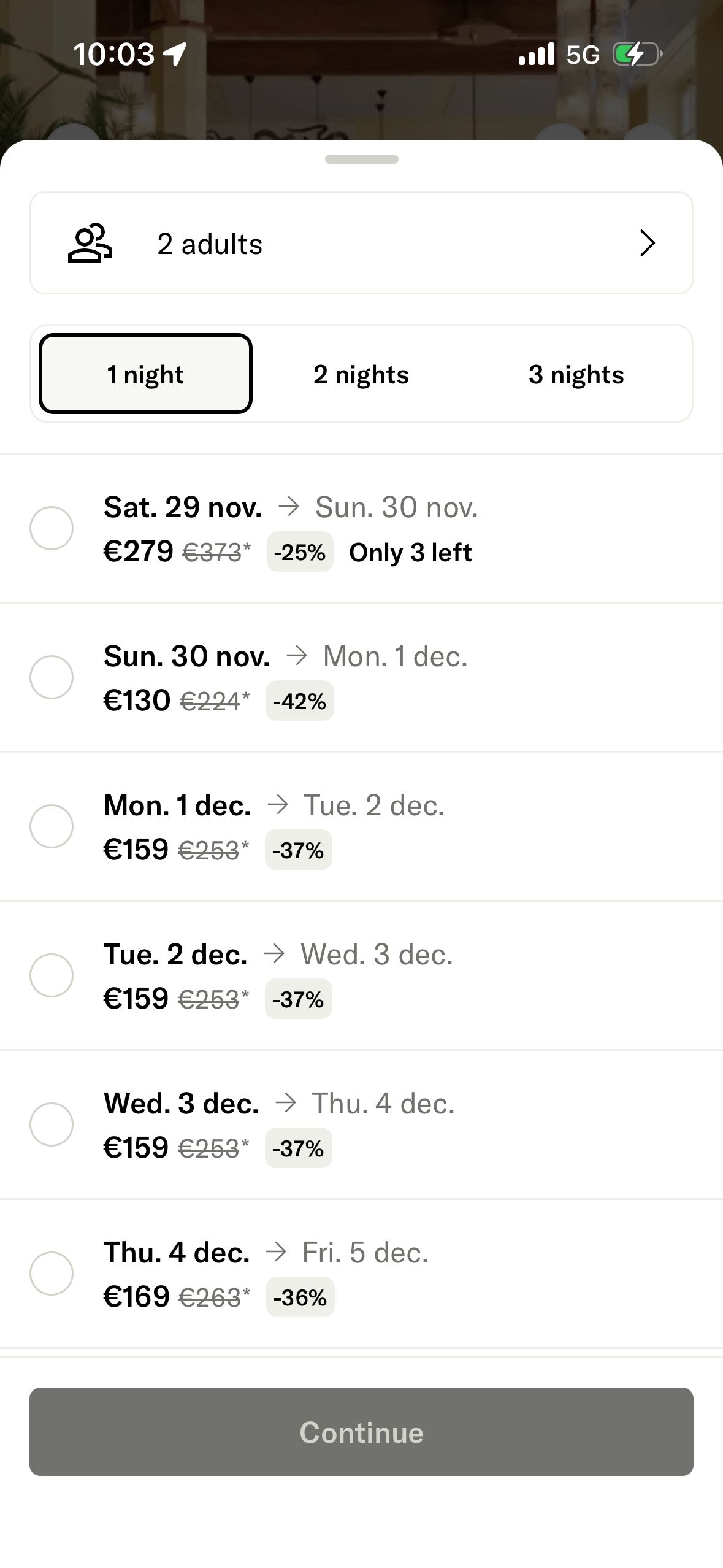Screen dimensions: 723x1568
Task: Click the -42% discount badge
Action: [299, 700]
